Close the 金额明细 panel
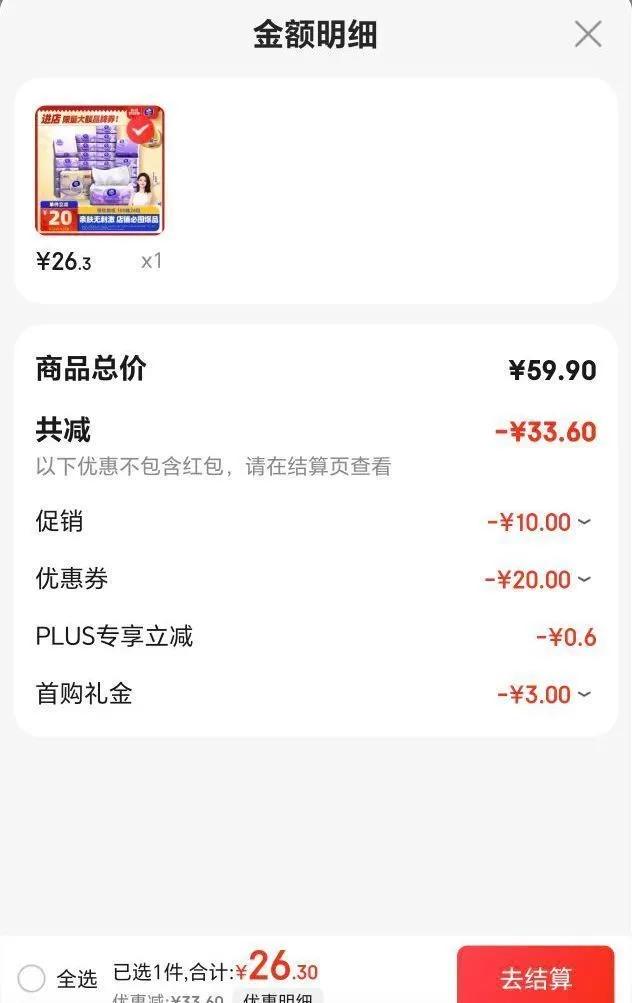This screenshot has width=632, height=1003. click(x=588, y=34)
